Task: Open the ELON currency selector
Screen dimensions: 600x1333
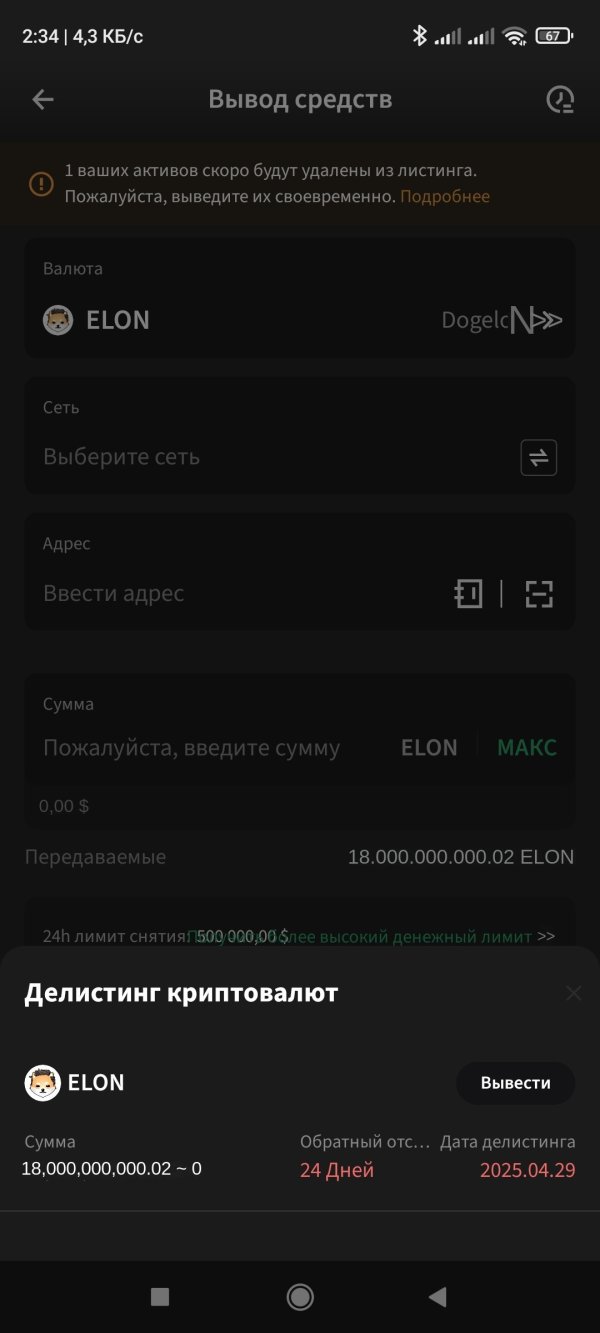Action: 300,298
